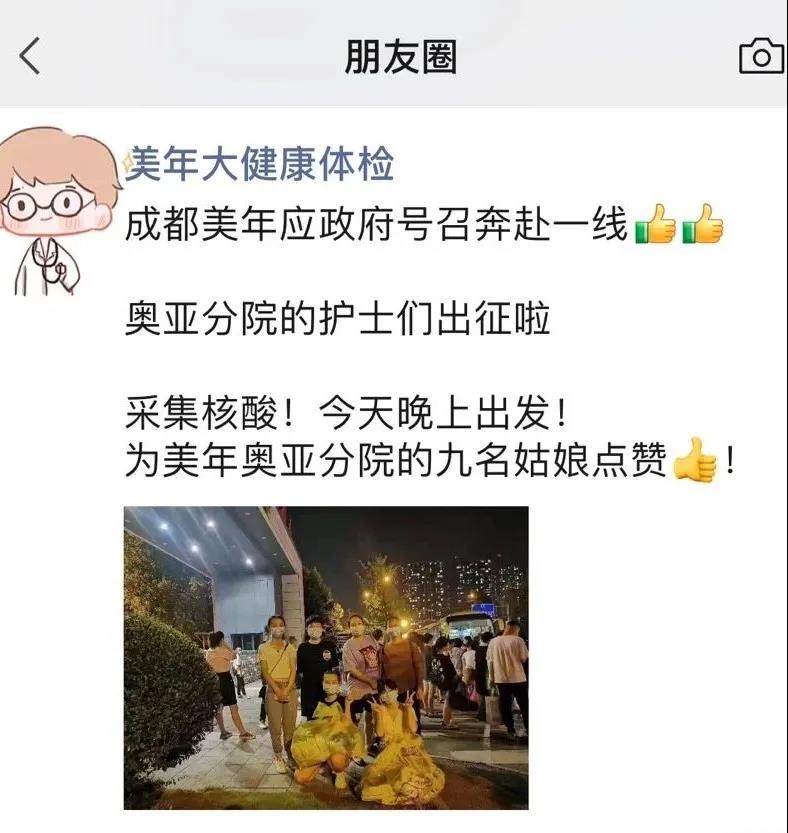Open the 美年大健康体检 profile via its name
The image size is (788, 833).
coord(260,164)
